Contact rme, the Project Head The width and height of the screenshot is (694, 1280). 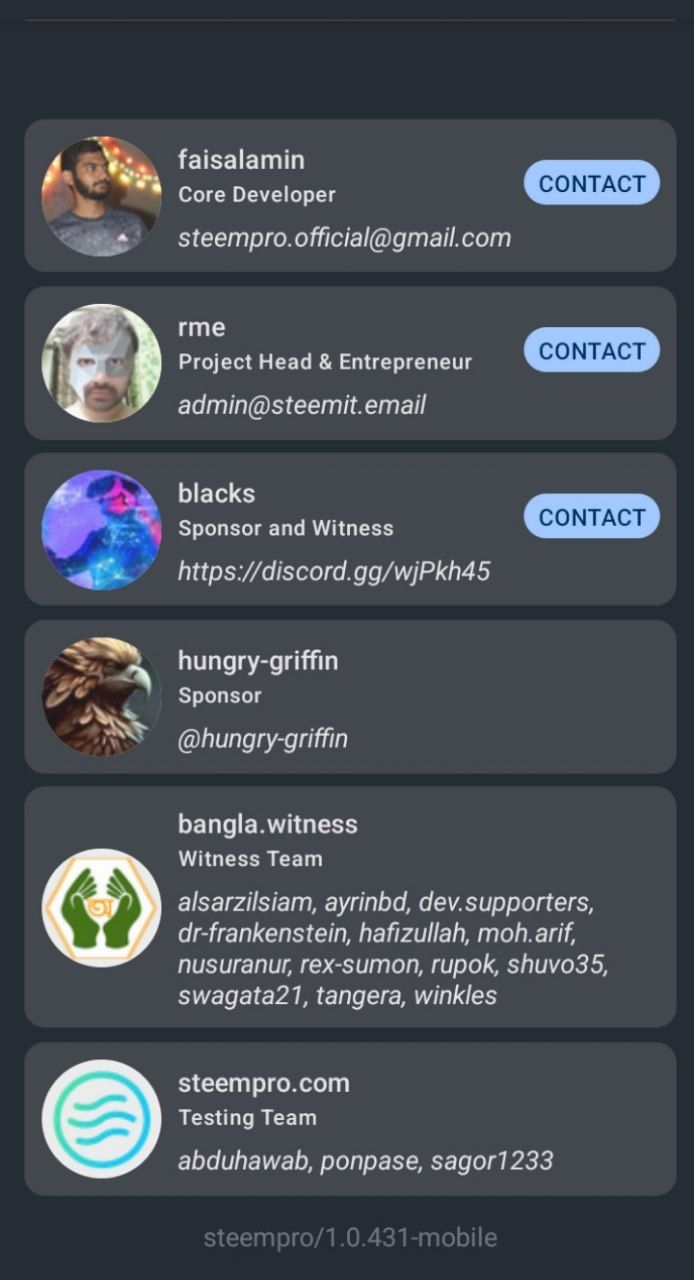point(591,350)
